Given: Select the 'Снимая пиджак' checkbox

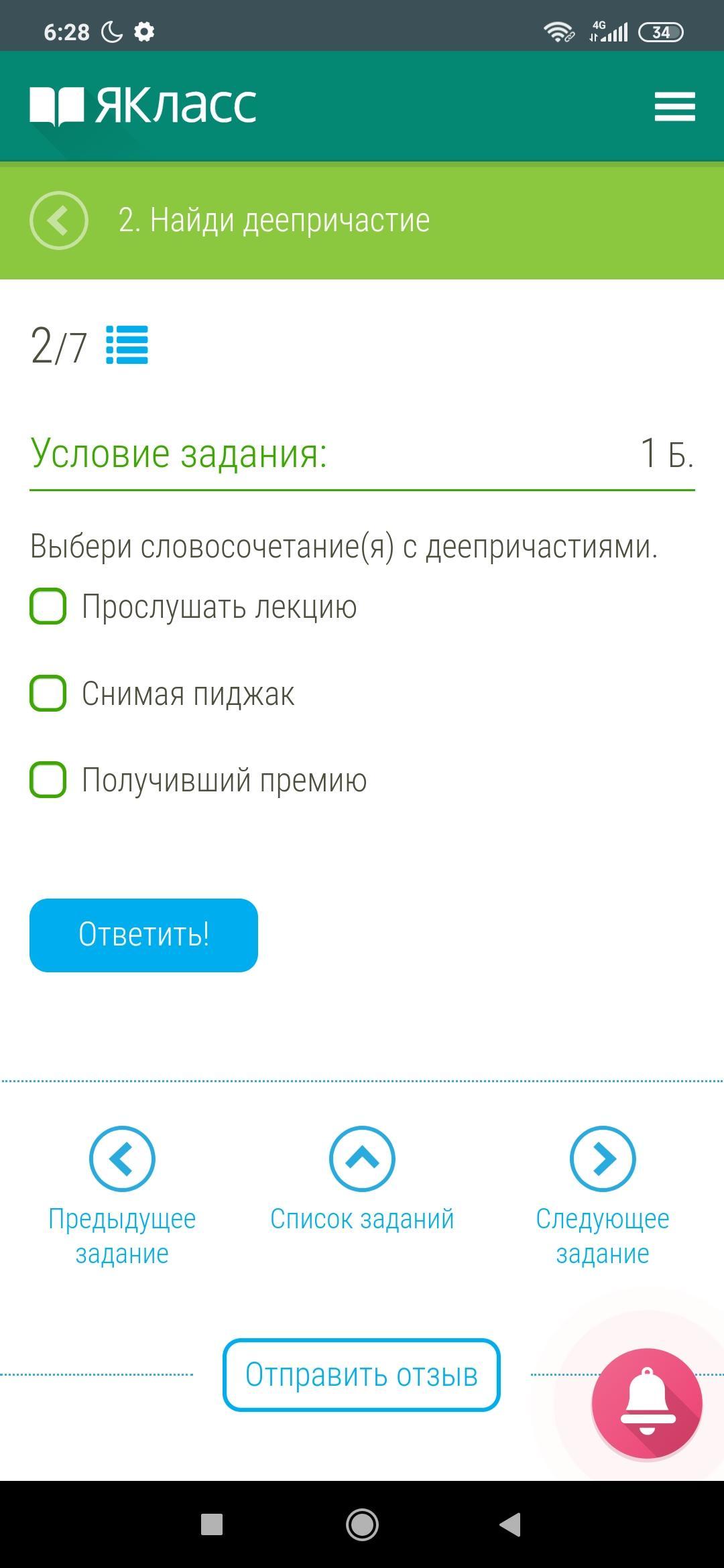Looking at the screenshot, I should click(x=48, y=693).
